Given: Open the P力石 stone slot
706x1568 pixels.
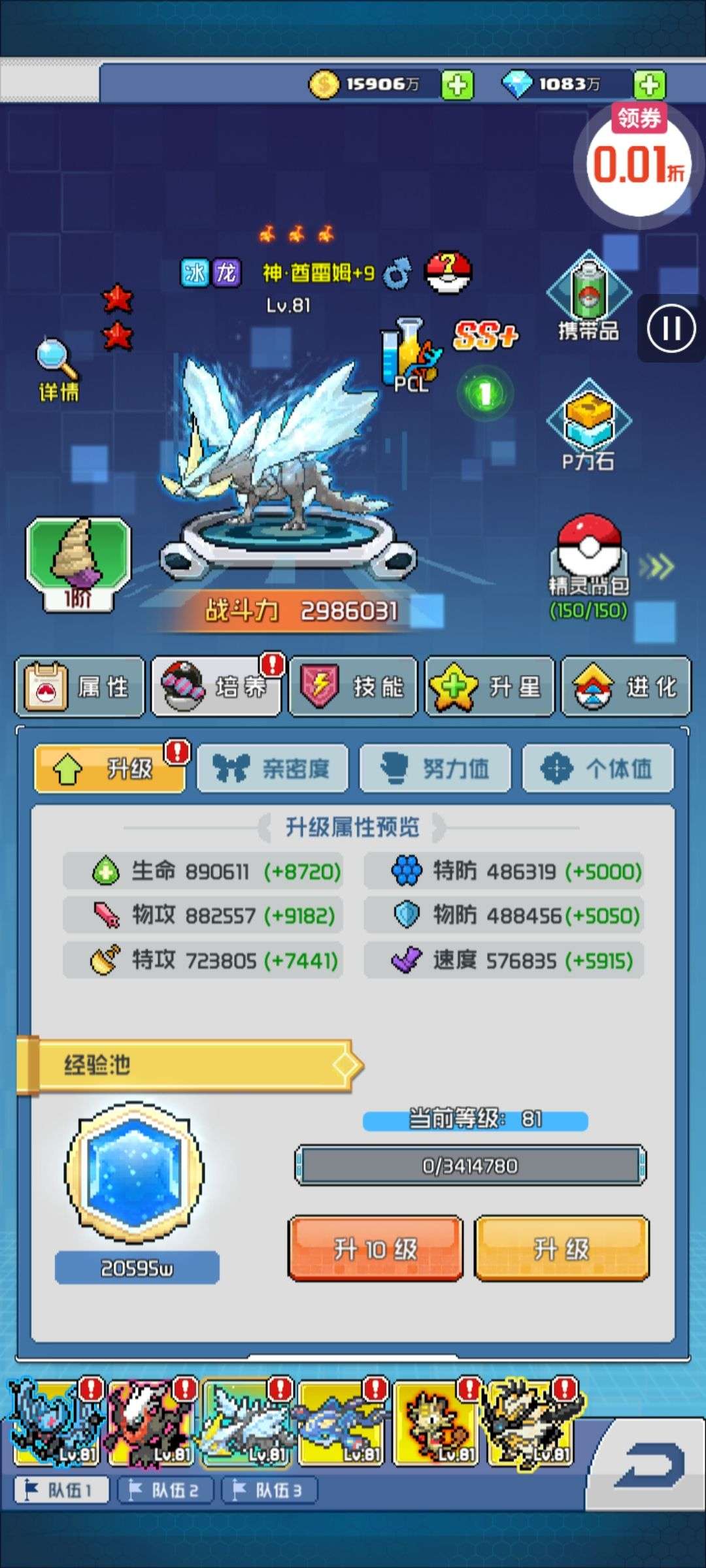Looking at the screenshot, I should pos(588,426).
